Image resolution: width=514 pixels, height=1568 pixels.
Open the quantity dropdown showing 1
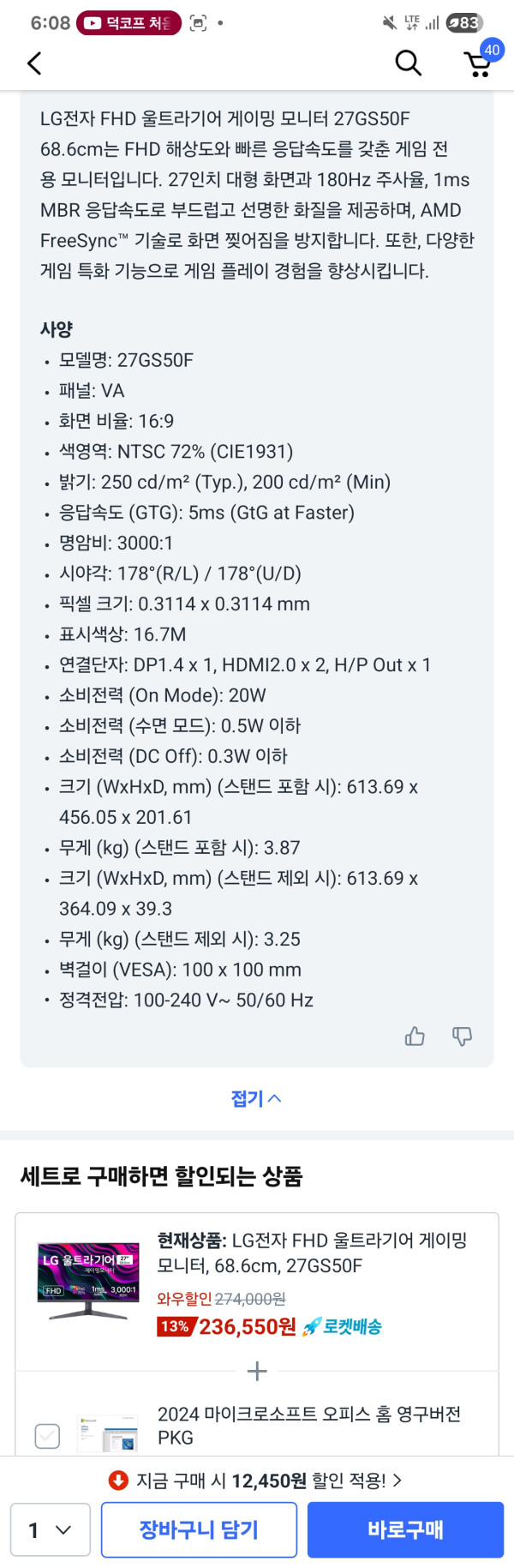[51, 1529]
